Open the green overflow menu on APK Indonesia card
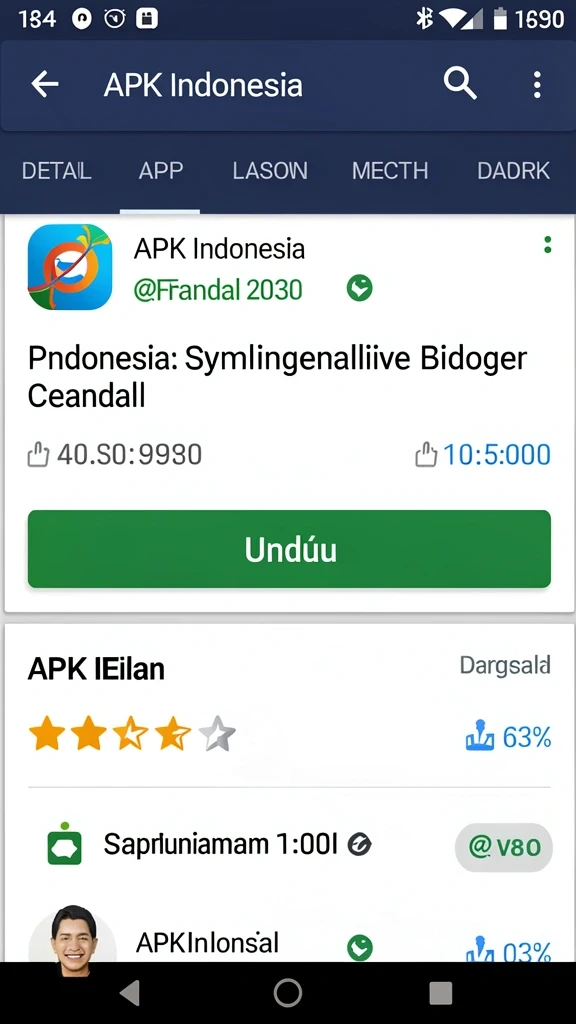576x1024 pixels. pos(547,246)
